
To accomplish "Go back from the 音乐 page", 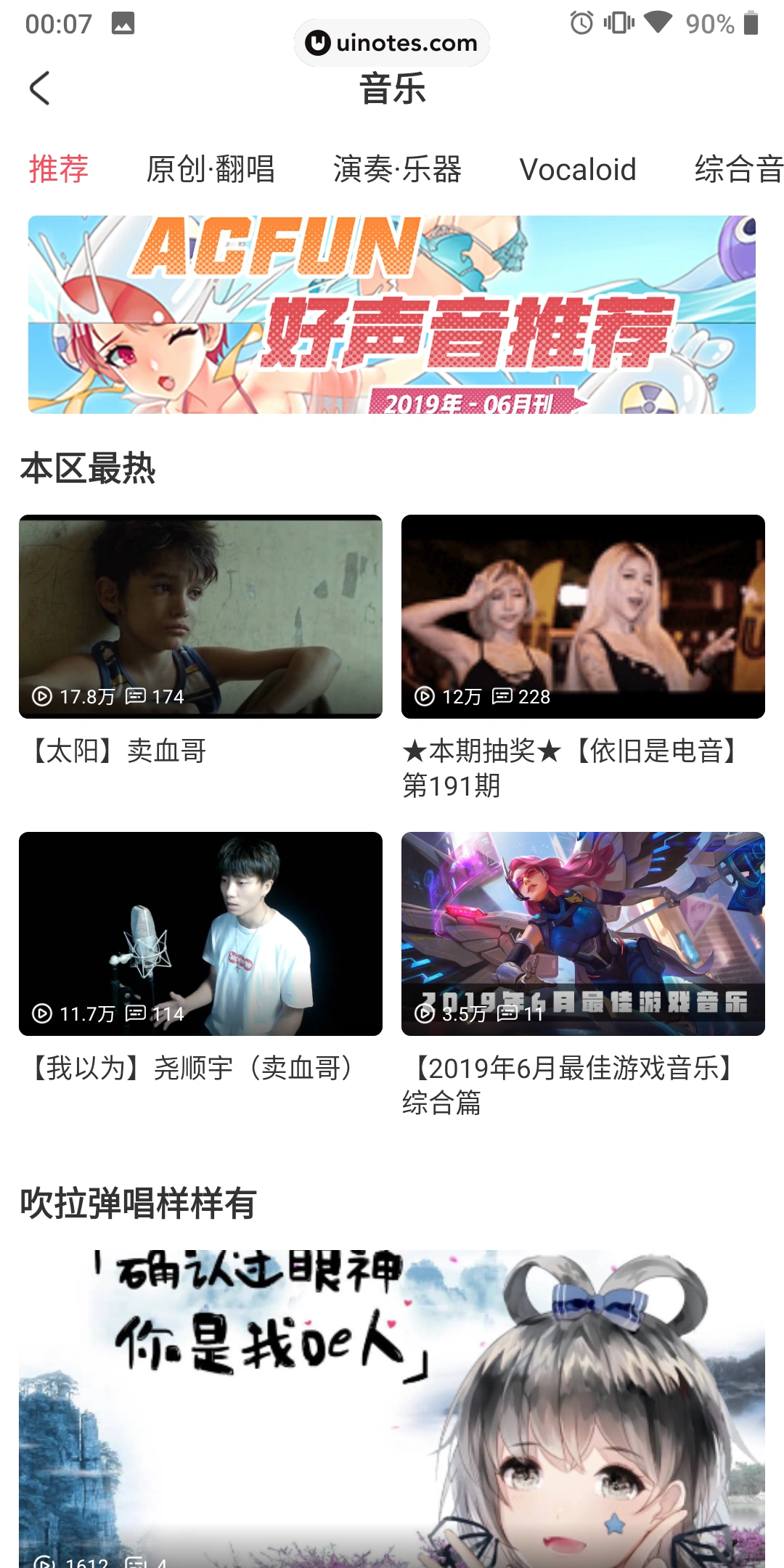I will 40,89.
